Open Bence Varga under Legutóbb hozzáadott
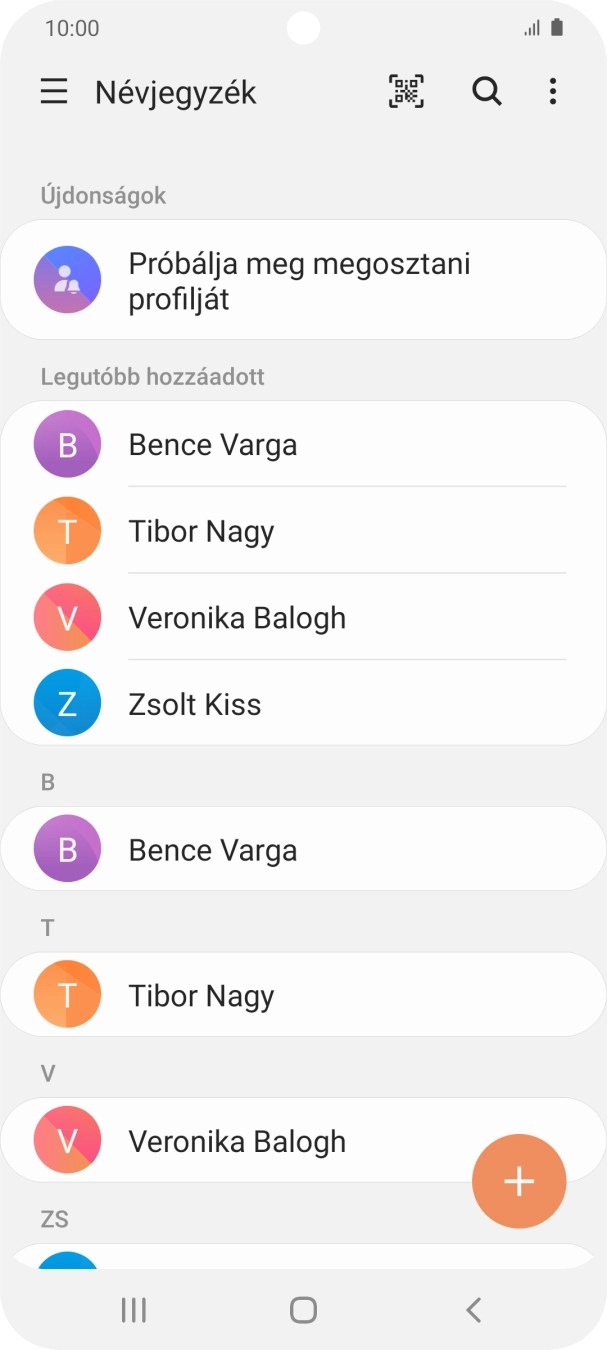607x1350 pixels. 303,445
